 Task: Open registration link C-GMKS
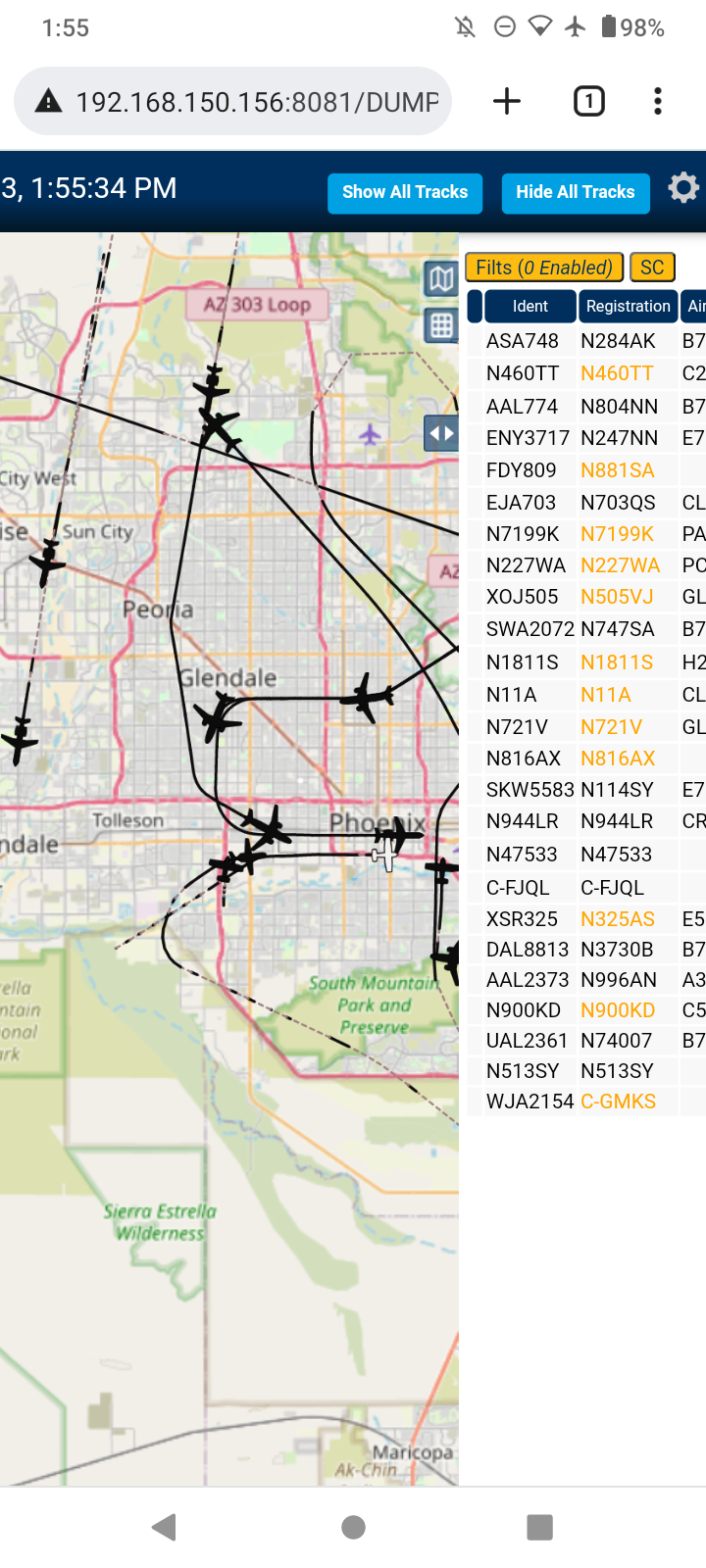click(618, 1102)
